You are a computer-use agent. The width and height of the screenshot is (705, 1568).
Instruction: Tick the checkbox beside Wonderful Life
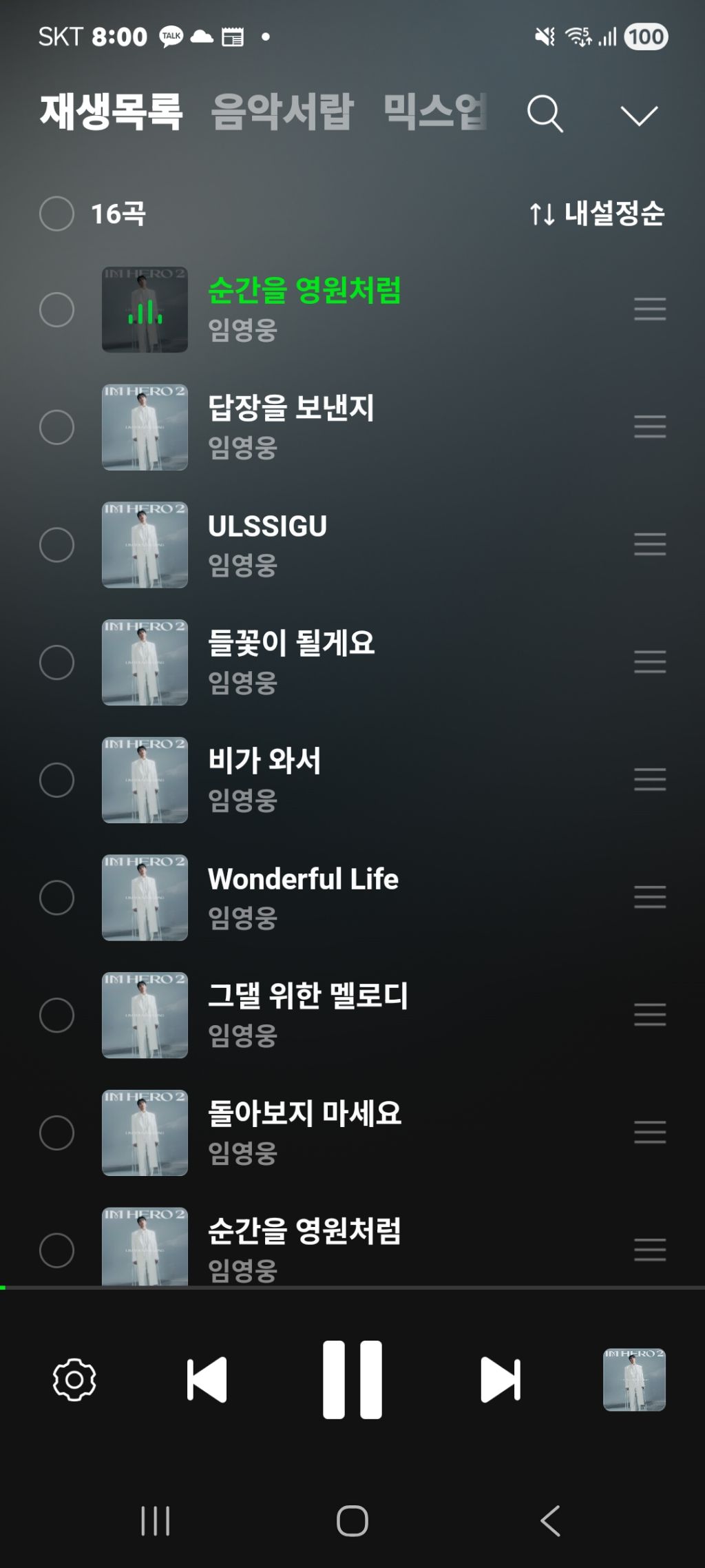[x=56, y=897]
